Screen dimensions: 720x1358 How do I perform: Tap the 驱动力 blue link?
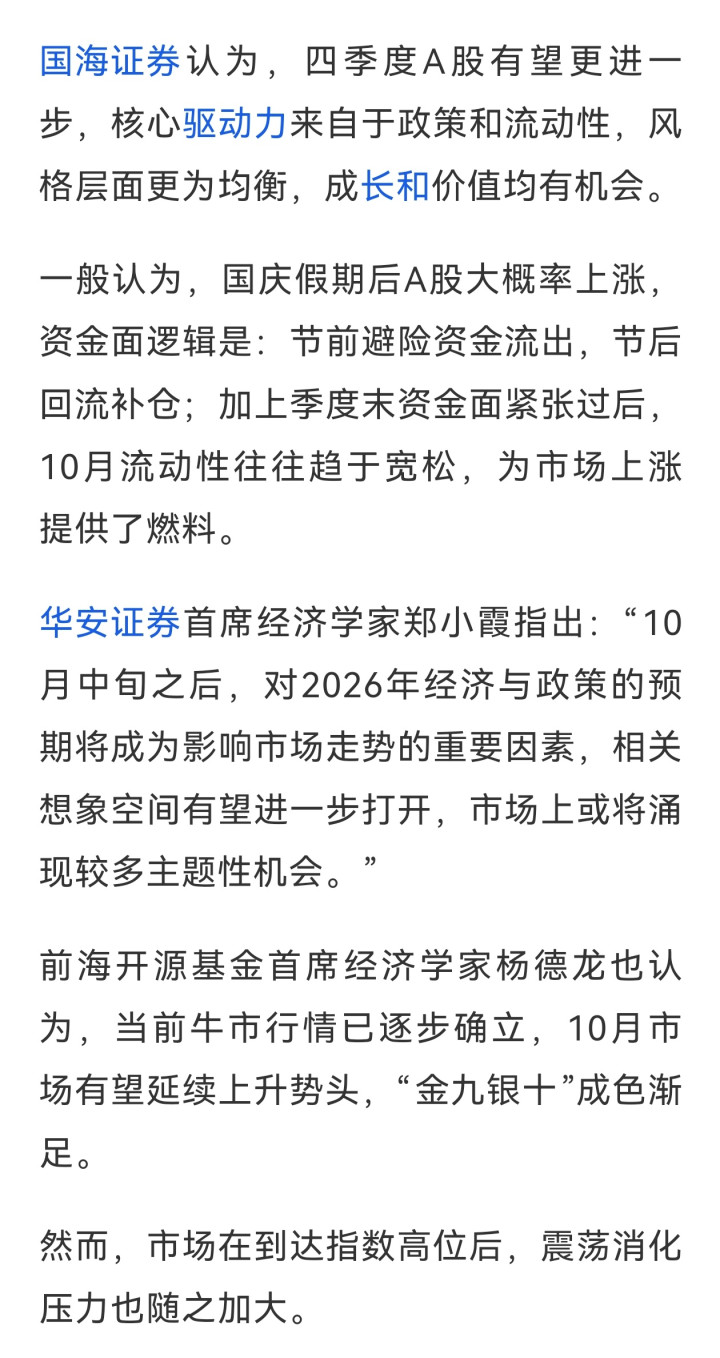[x=235, y=124]
